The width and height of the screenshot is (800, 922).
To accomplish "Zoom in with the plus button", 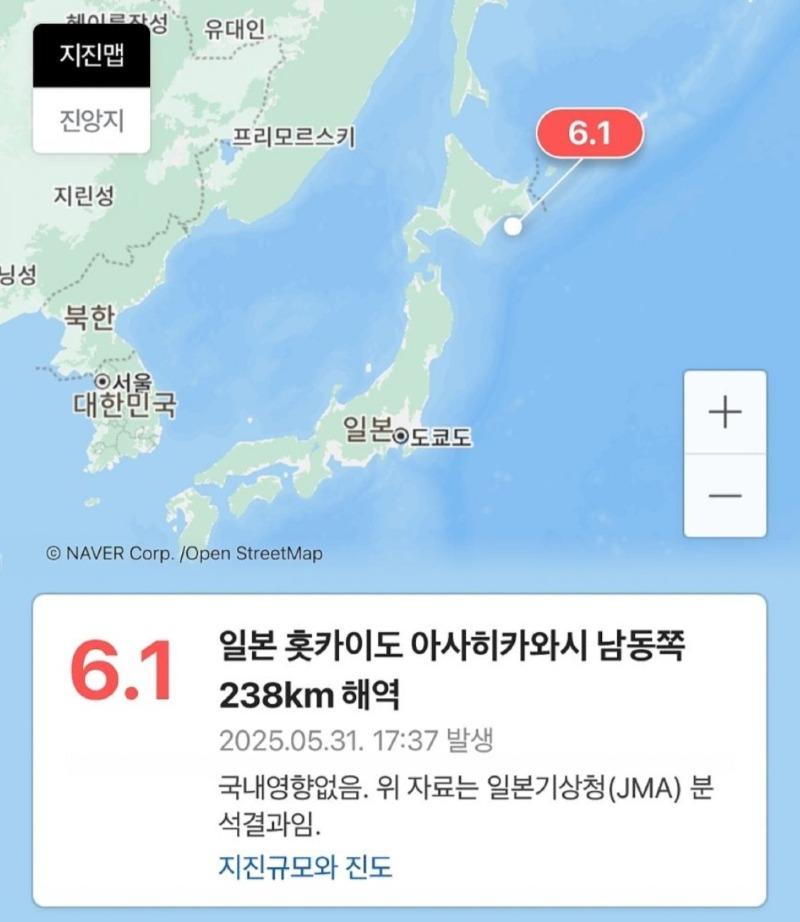I will [725, 412].
